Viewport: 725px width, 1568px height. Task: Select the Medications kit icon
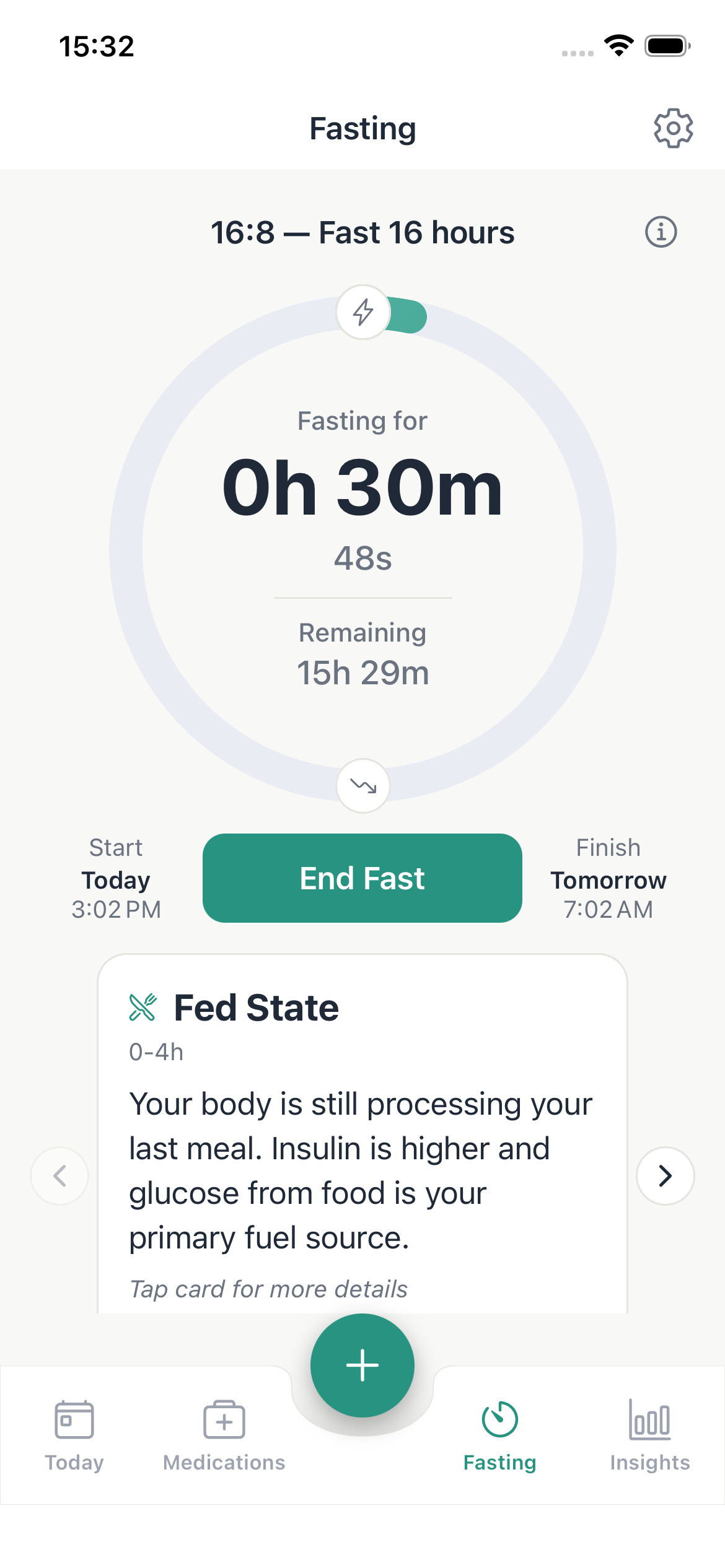224,1419
